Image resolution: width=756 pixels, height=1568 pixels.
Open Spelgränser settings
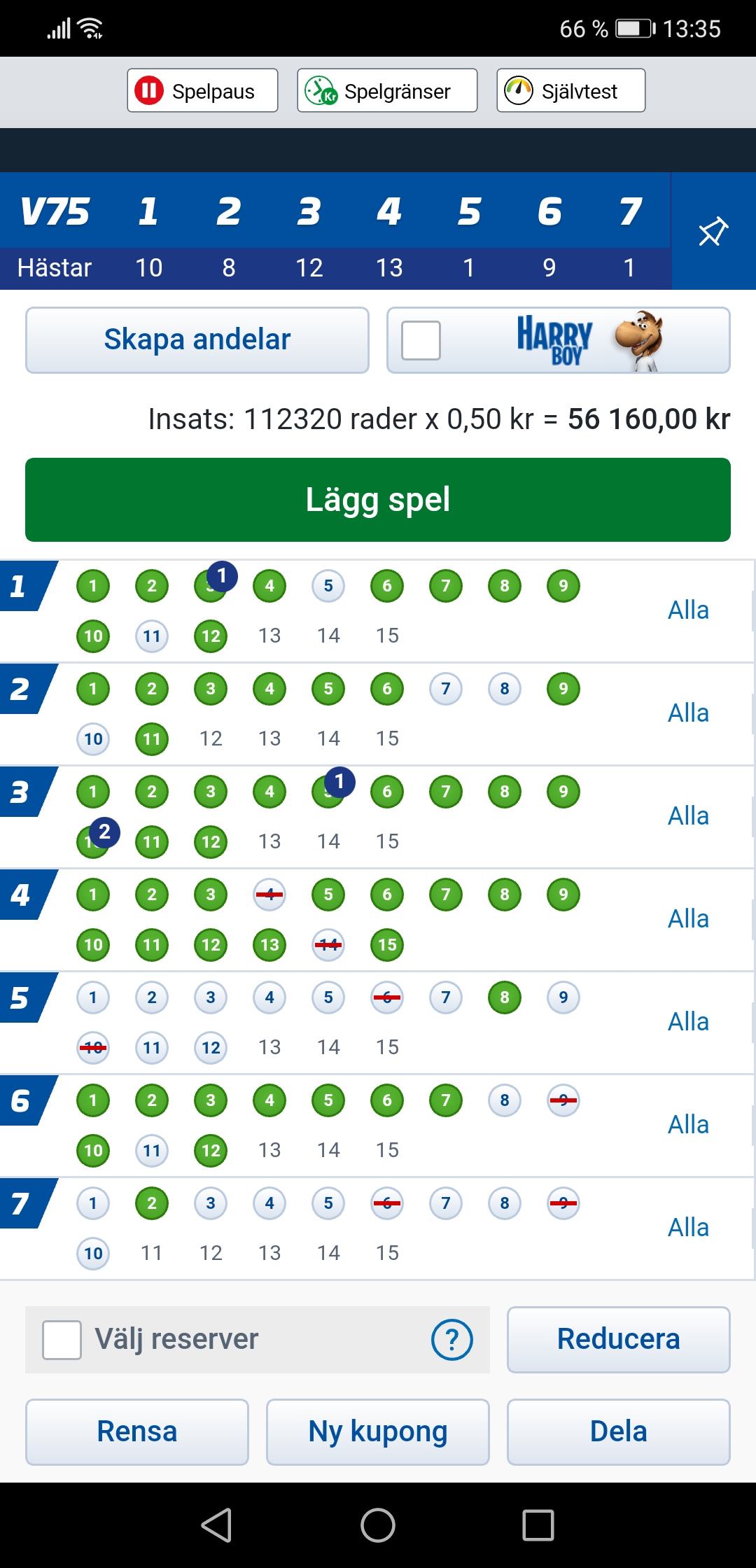387,90
